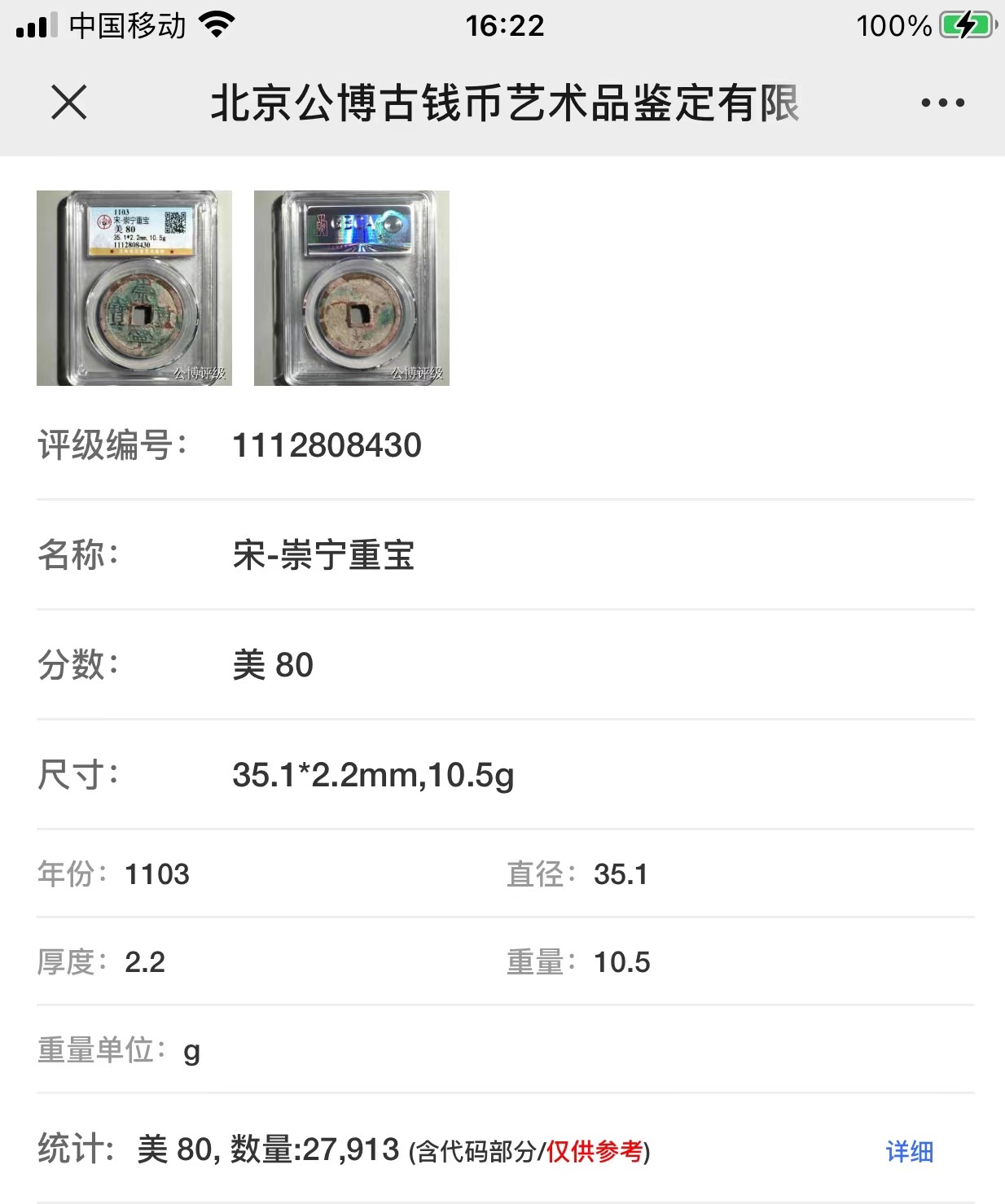The height and width of the screenshot is (1204, 1005).
Task: Open the 详细 statistics link
Action: coord(909,1151)
